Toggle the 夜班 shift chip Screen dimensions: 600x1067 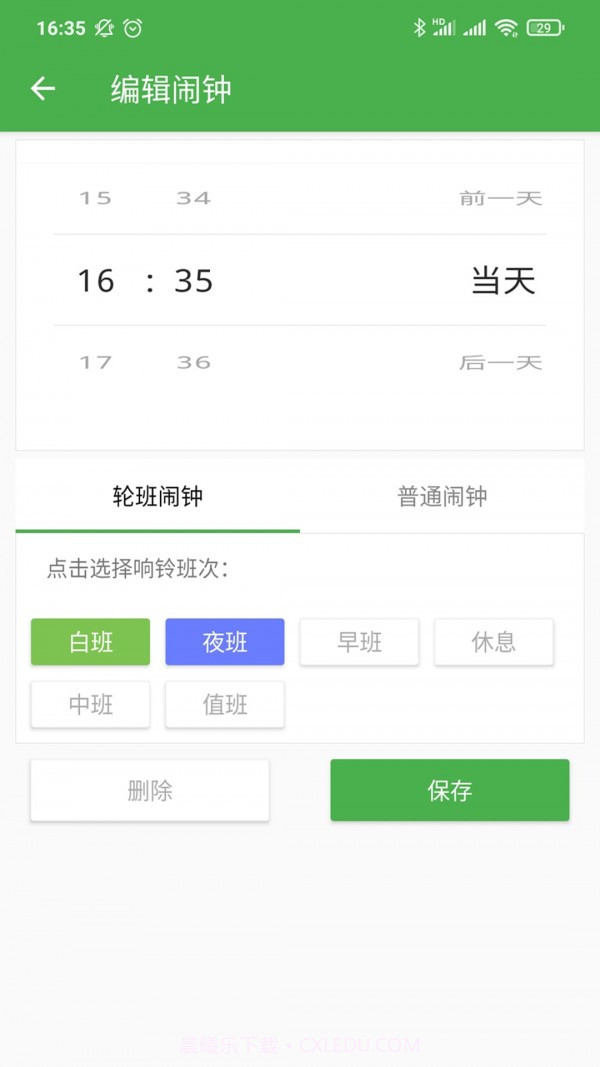click(x=225, y=642)
